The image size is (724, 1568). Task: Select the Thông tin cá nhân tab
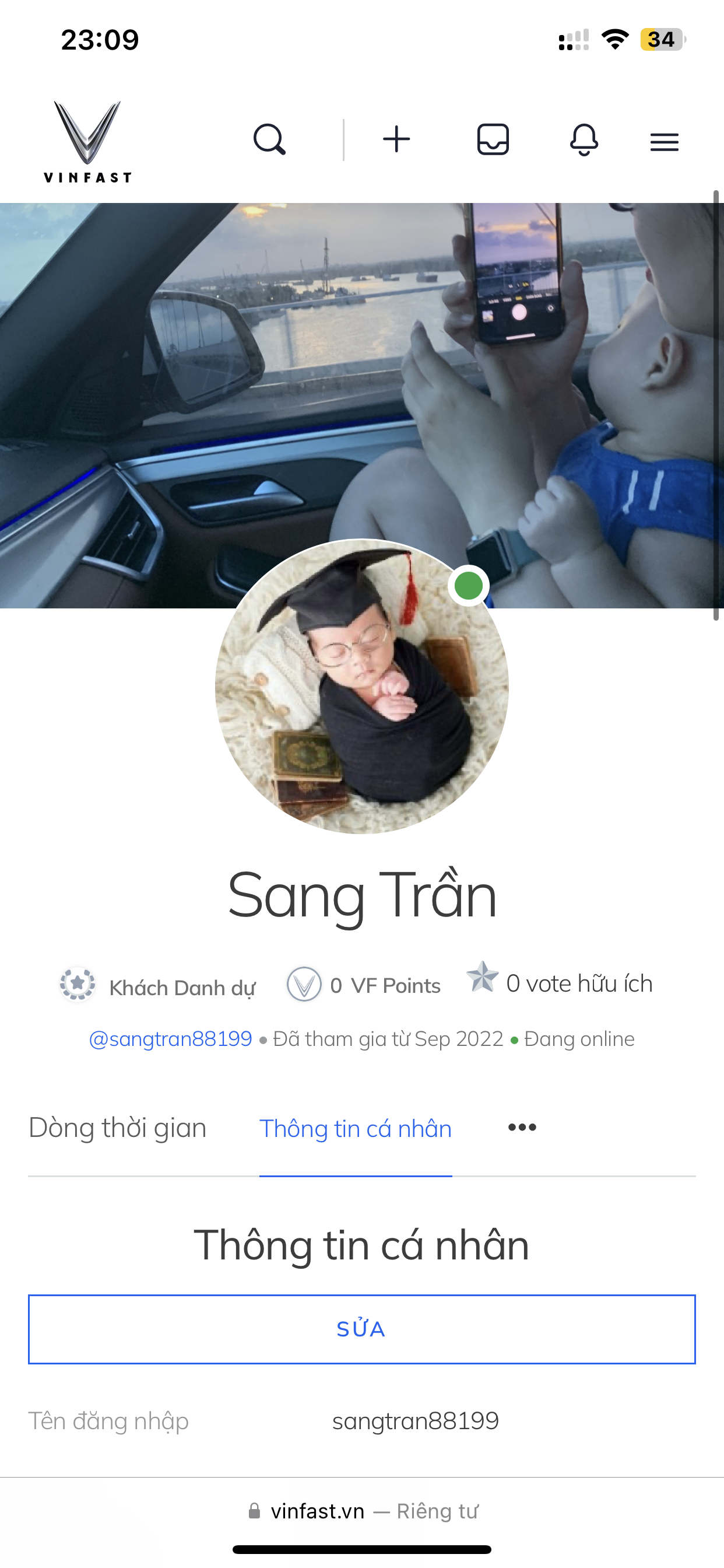pyautogui.click(x=356, y=1129)
